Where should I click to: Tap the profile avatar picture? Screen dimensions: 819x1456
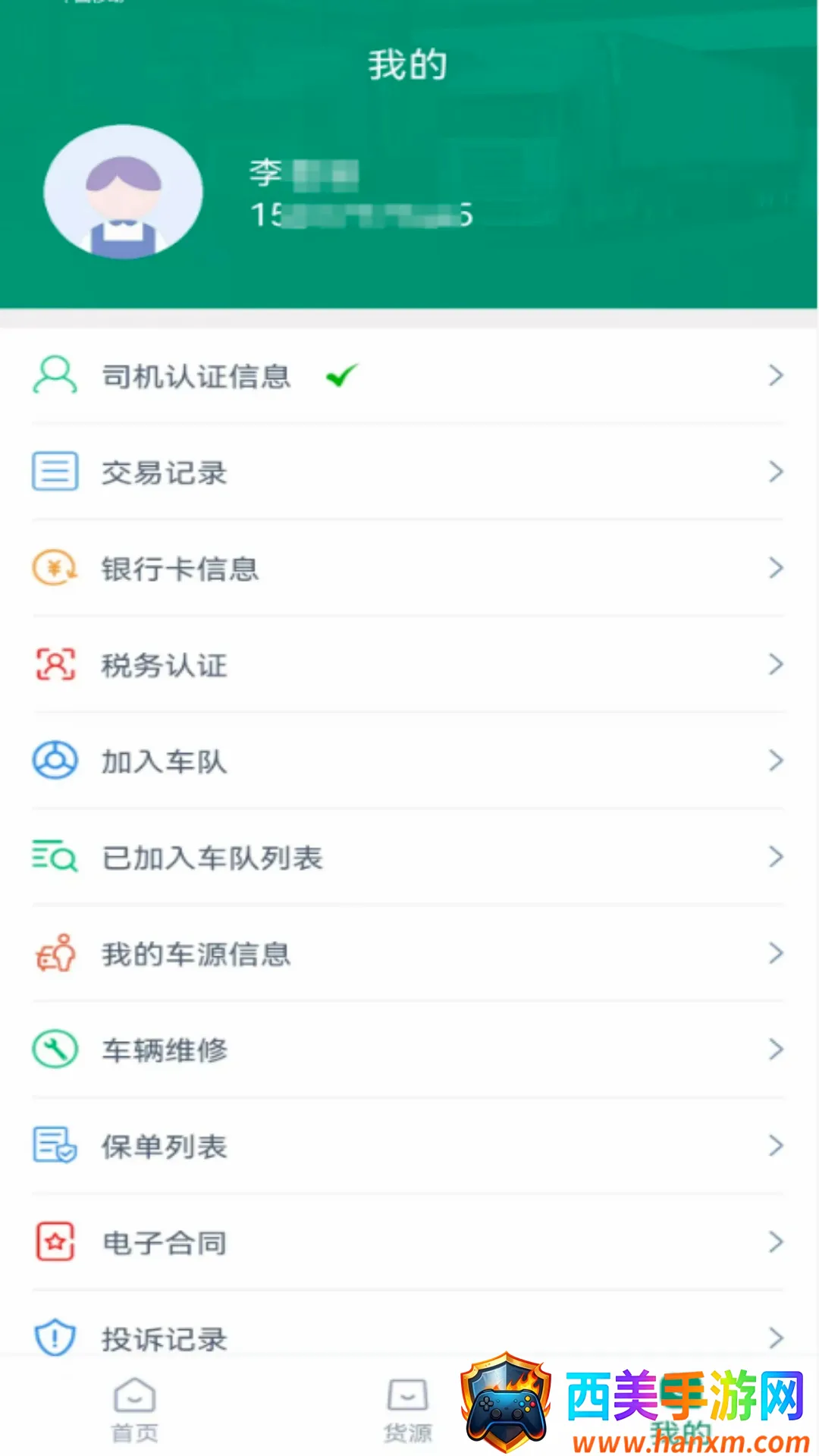[123, 192]
